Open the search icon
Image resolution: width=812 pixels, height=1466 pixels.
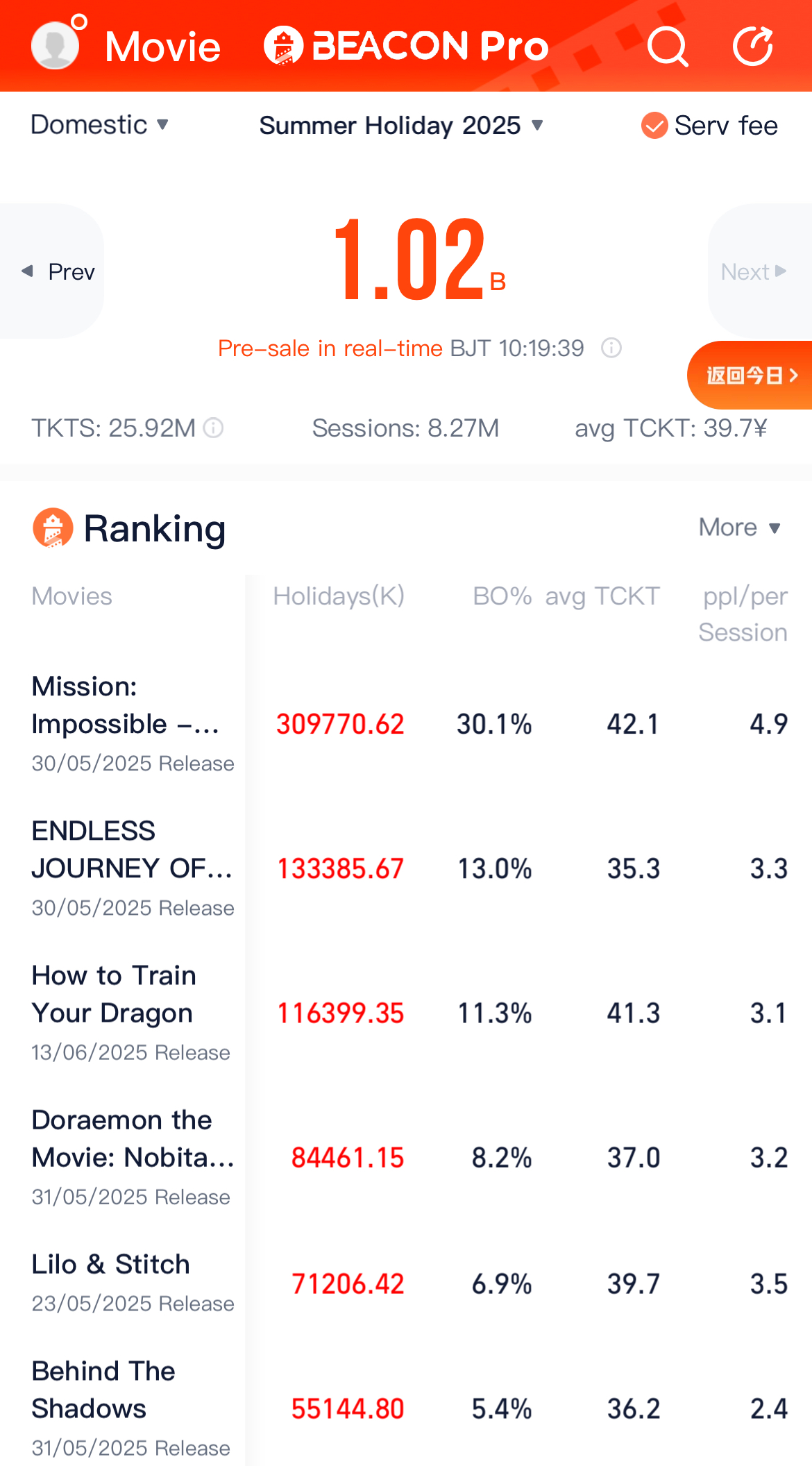(668, 46)
